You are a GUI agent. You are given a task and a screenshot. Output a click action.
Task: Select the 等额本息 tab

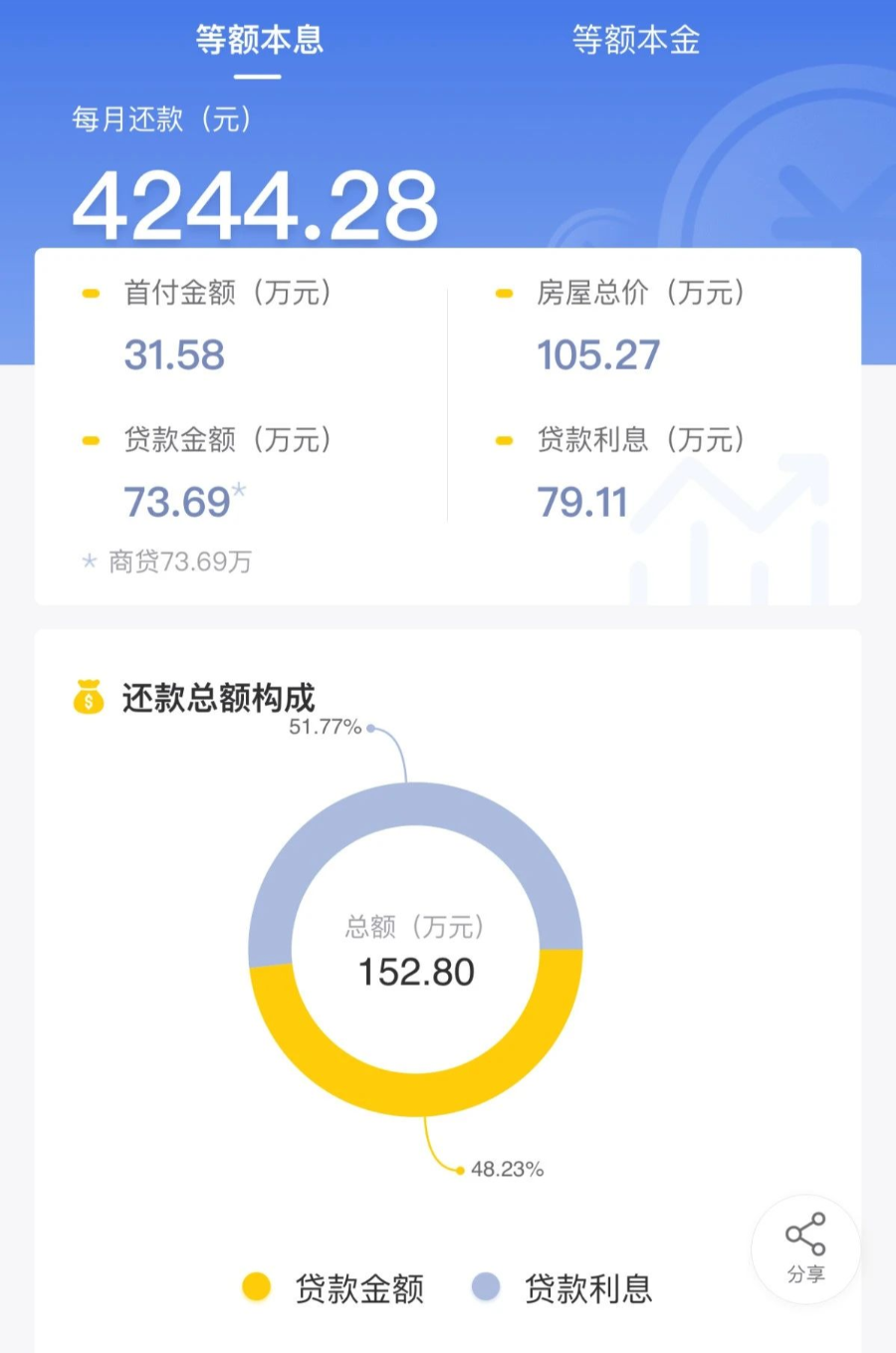[x=259, y=40]
